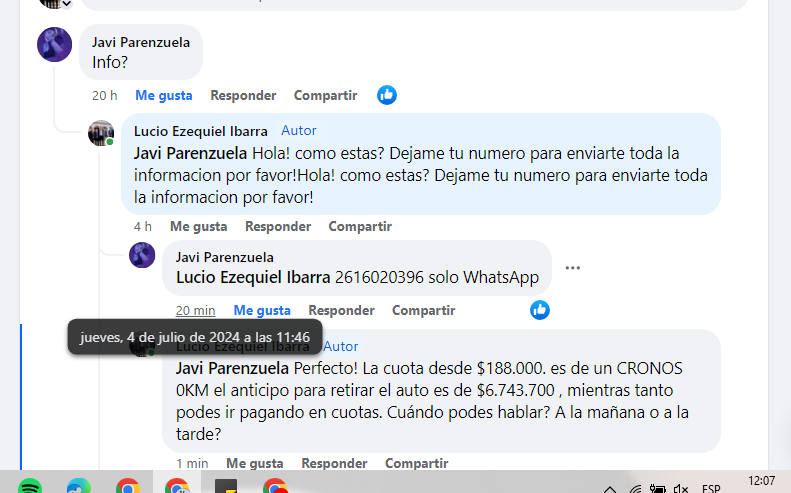This screenshot has width=791, height=493.
Task: Reply to Lucio's "Hola! como estas?" comment
Action: tap(278, 227)
